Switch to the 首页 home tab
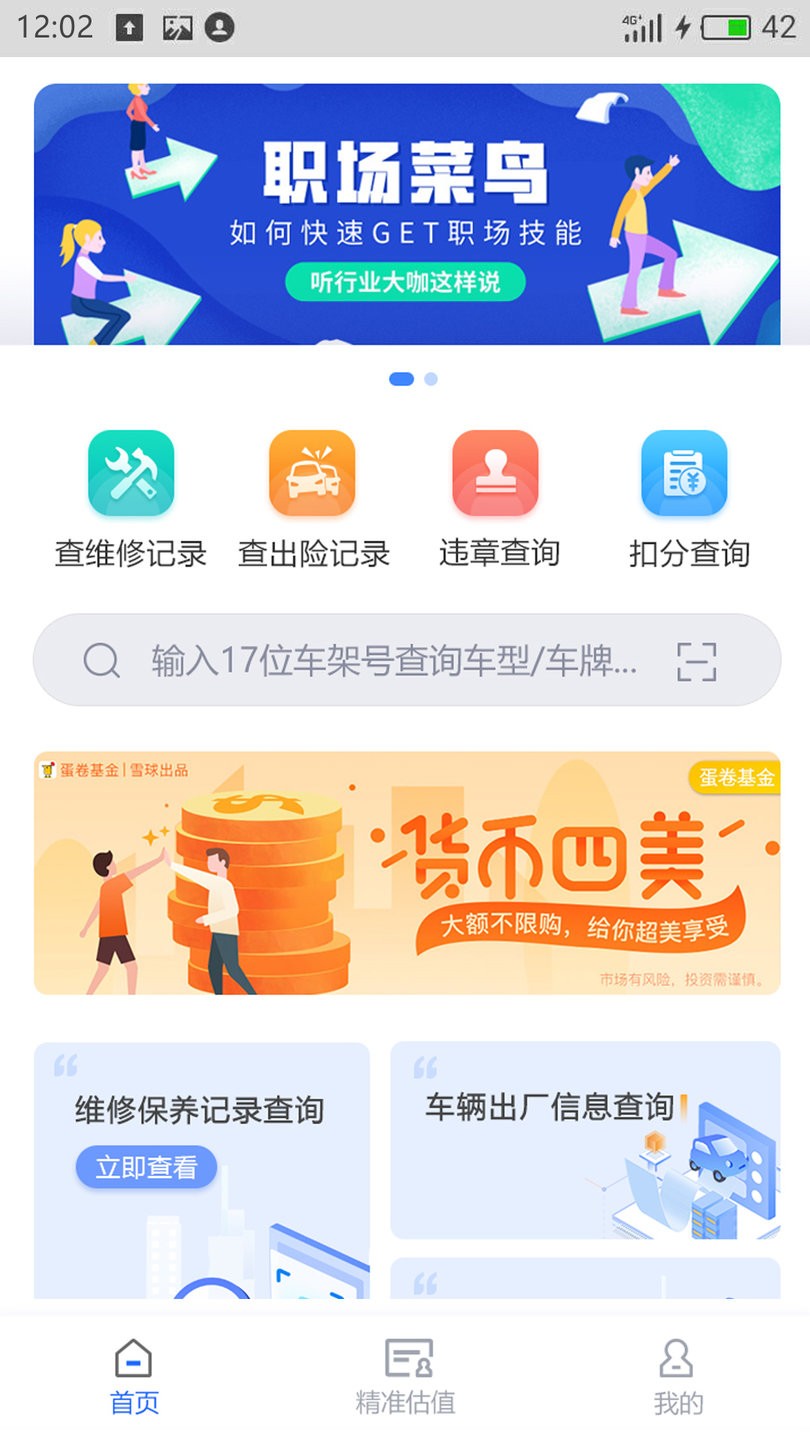 click(135, 1375)
